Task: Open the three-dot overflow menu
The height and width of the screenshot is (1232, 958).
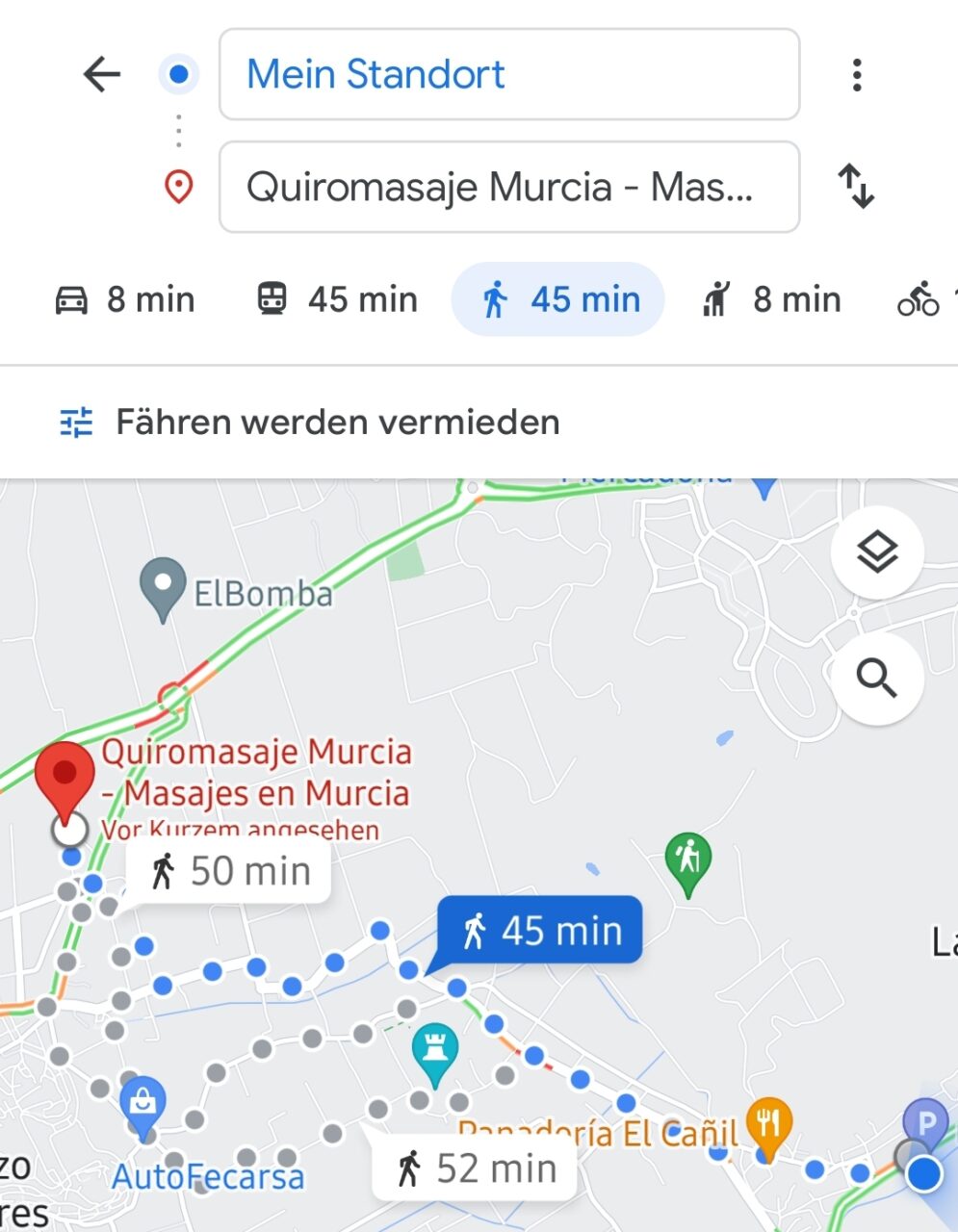Action: point(856,75)
